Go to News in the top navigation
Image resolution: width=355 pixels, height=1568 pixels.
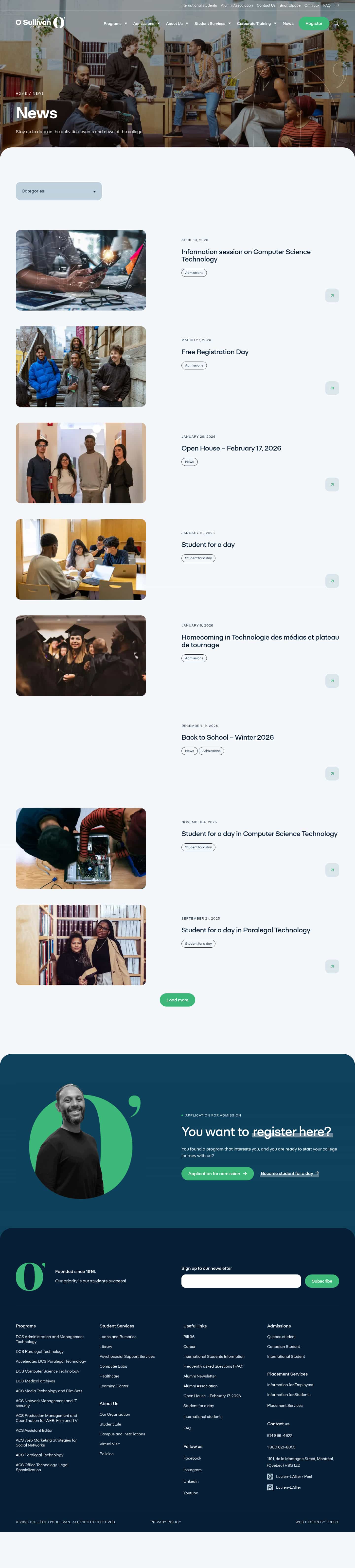288,24
